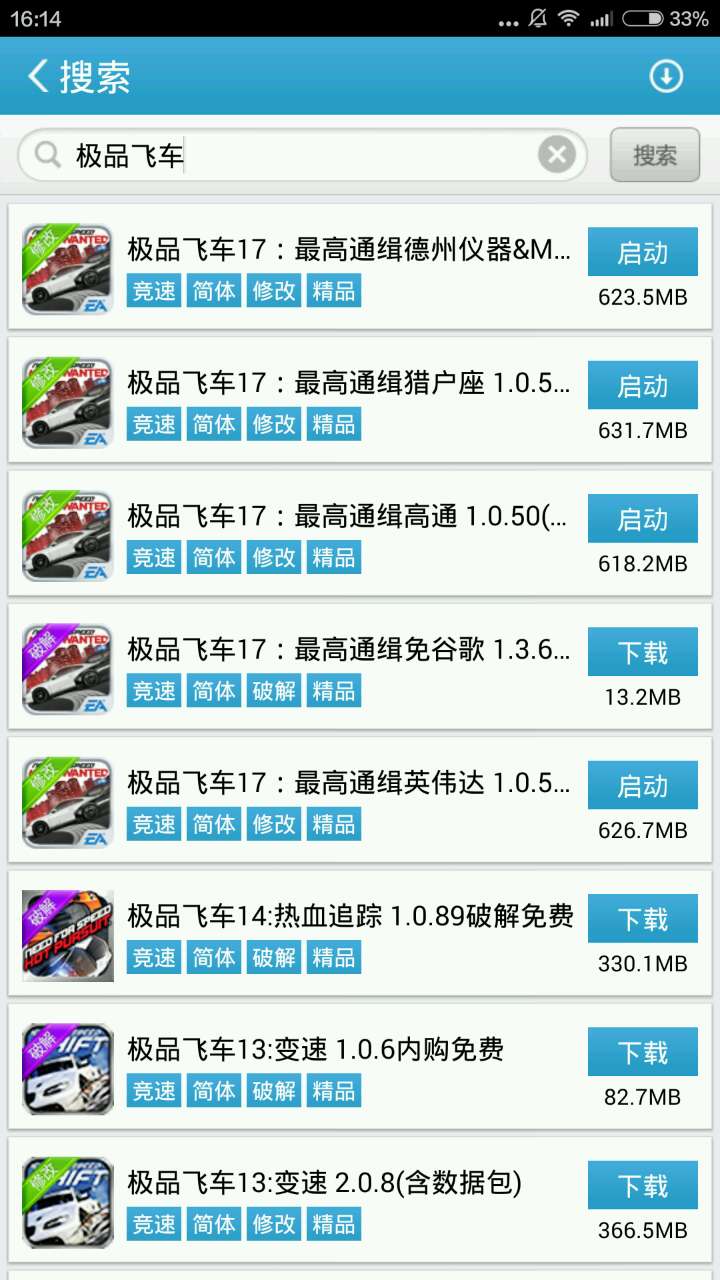Download 极品飞车17 免谷歌 version (13.2MB)
Screen dimensions: 720x1280
(x=642, y=652)
